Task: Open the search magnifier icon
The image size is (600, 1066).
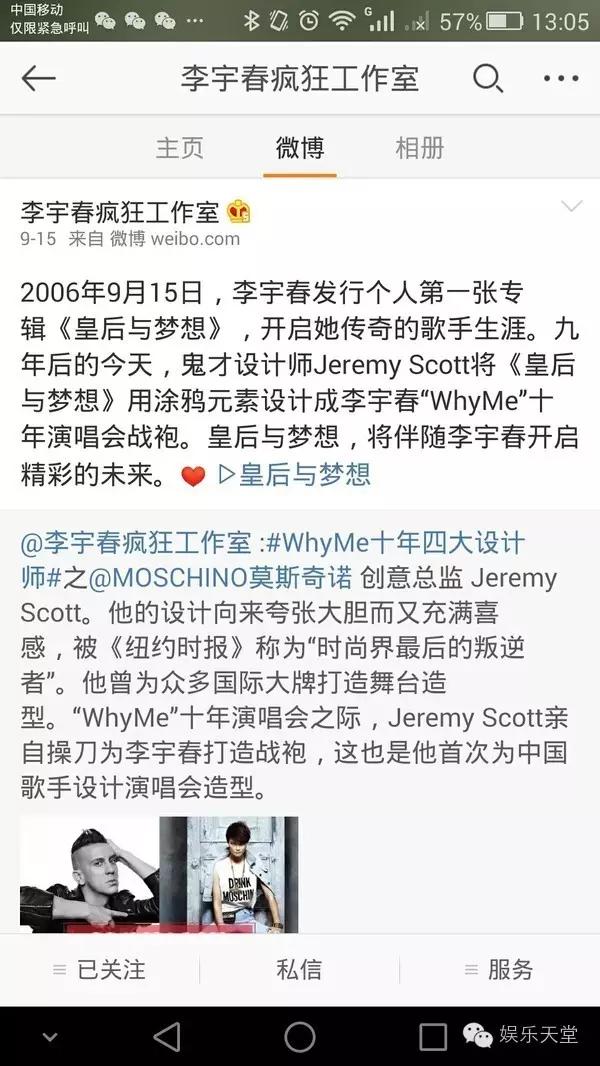Action: 487,79
